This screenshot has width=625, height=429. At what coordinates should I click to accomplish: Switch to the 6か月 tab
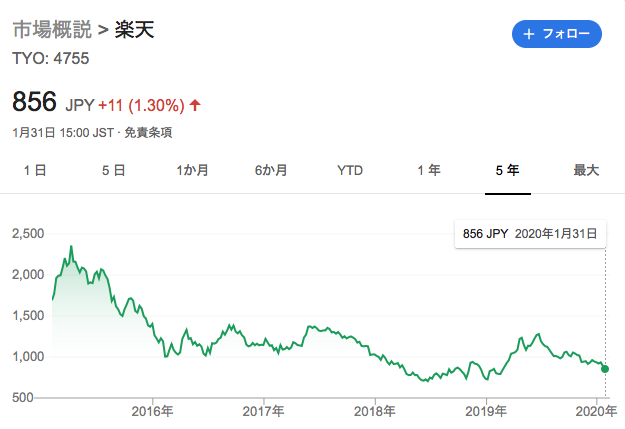coord(270,171)
